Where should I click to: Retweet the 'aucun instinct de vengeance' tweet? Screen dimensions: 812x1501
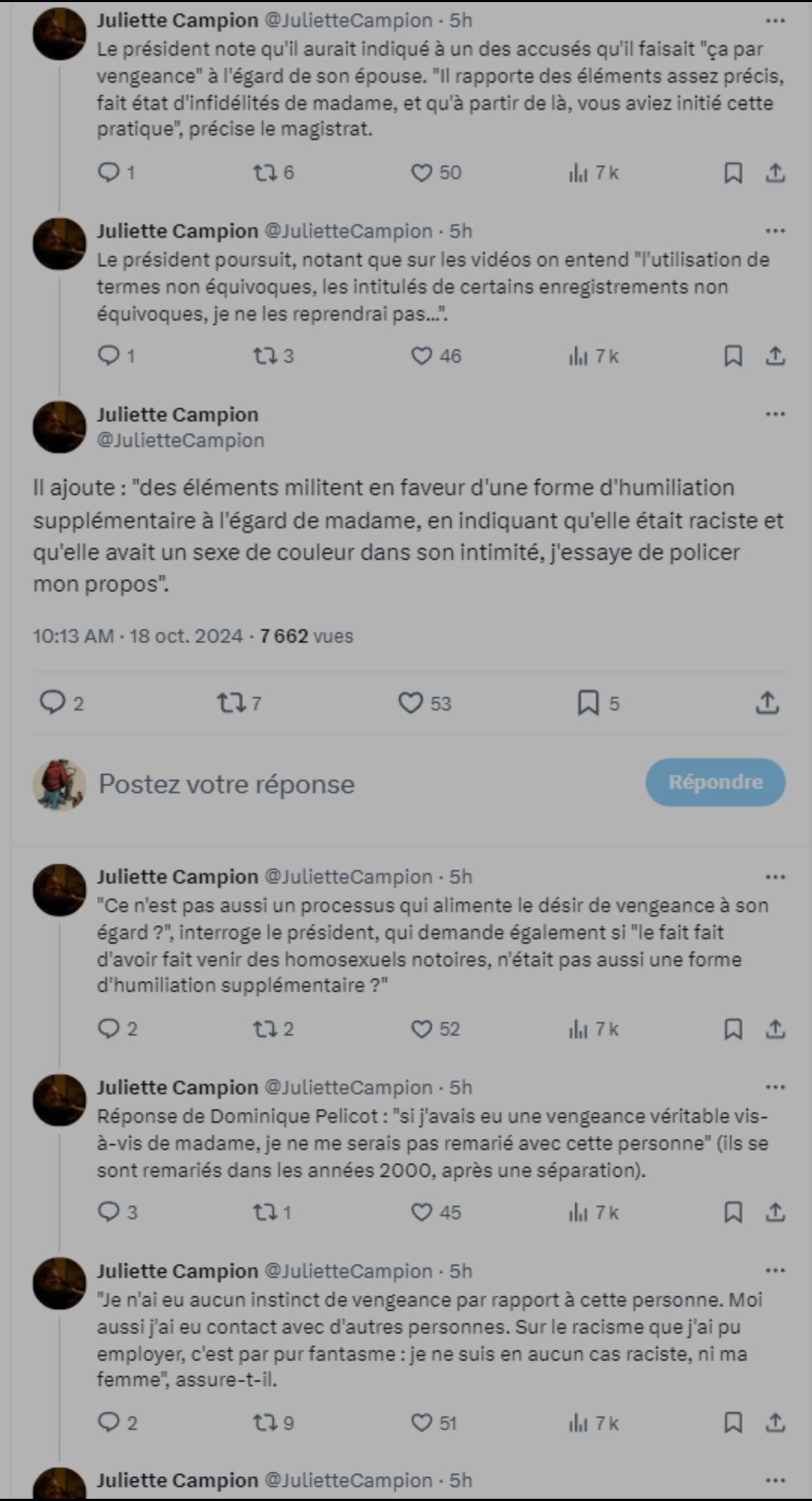click(x=264, y=1423)
